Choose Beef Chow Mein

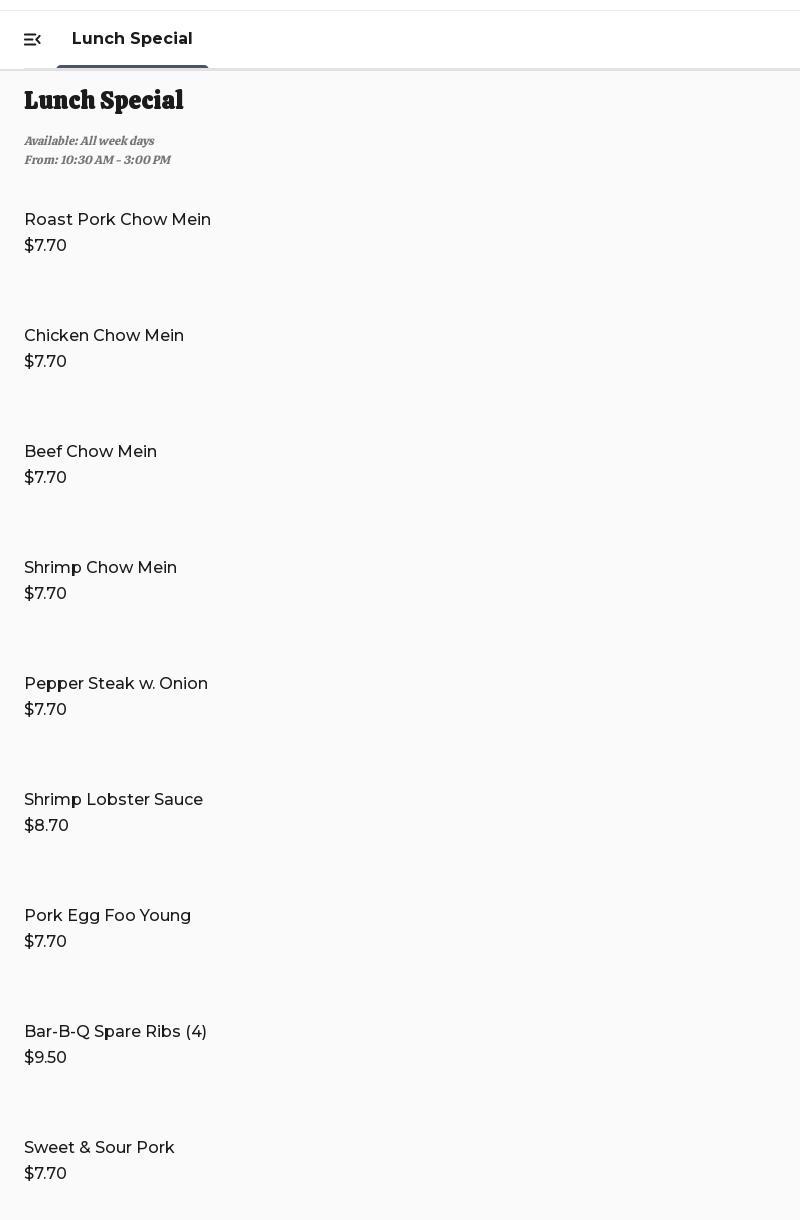coord(90,452)
